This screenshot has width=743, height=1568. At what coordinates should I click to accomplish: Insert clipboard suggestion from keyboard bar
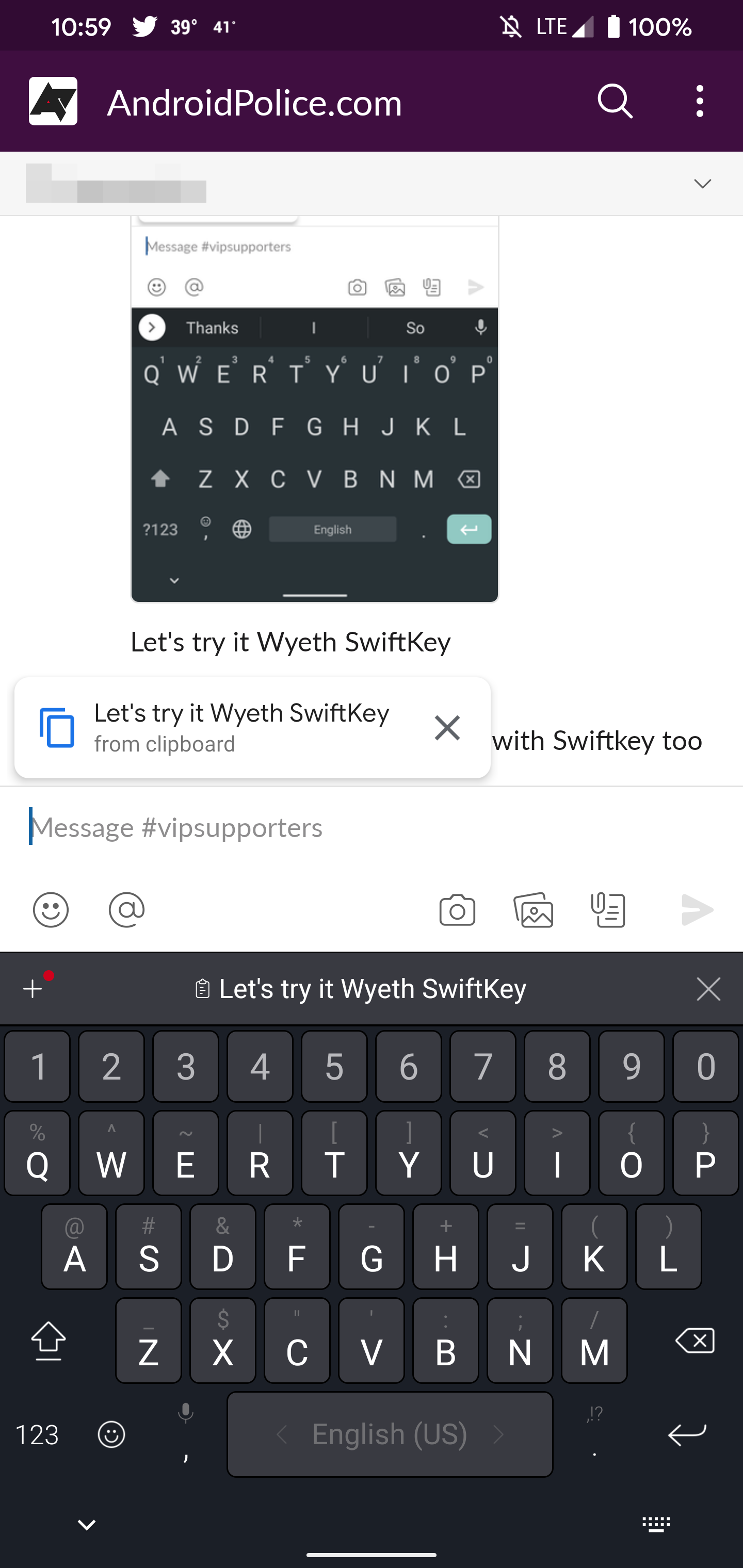[361, 989]
